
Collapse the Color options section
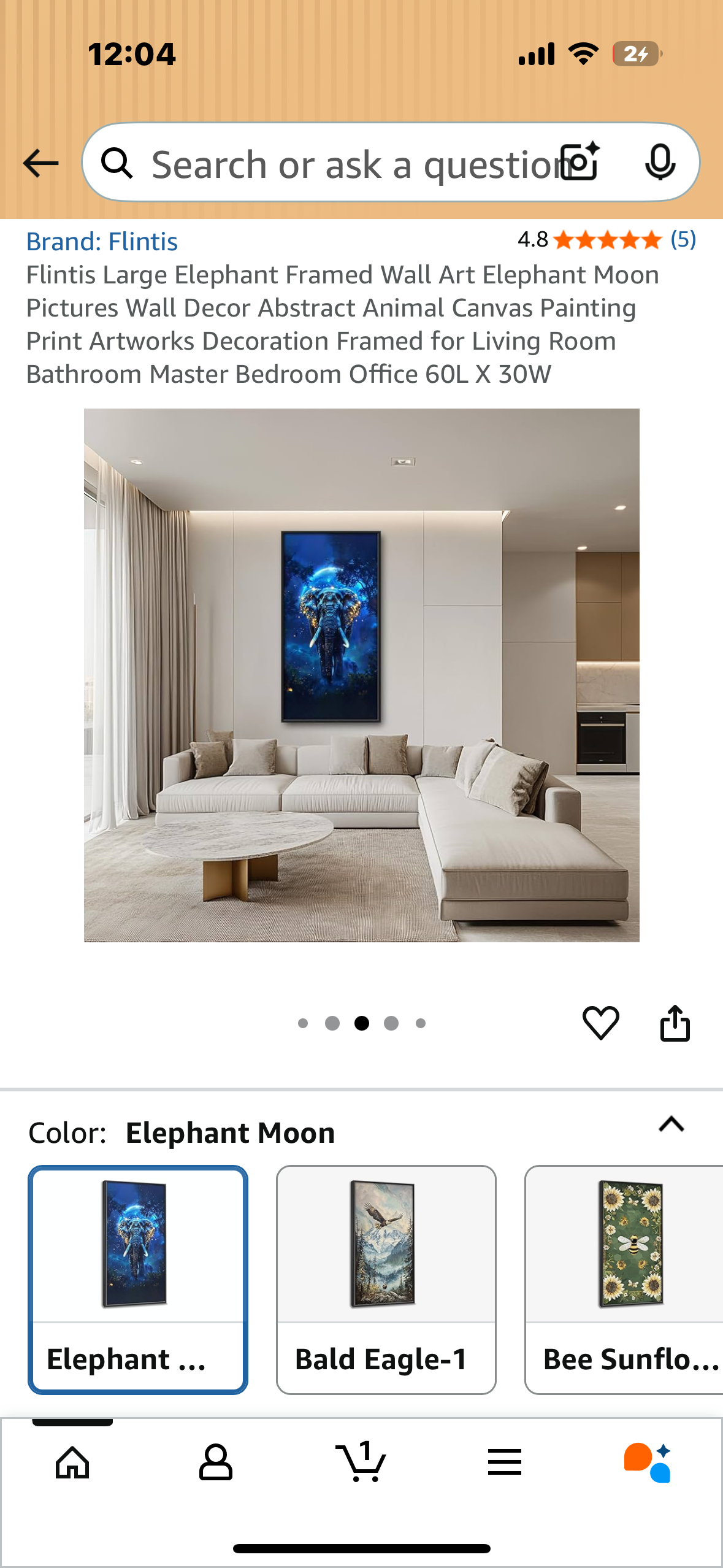point(671,1124)
